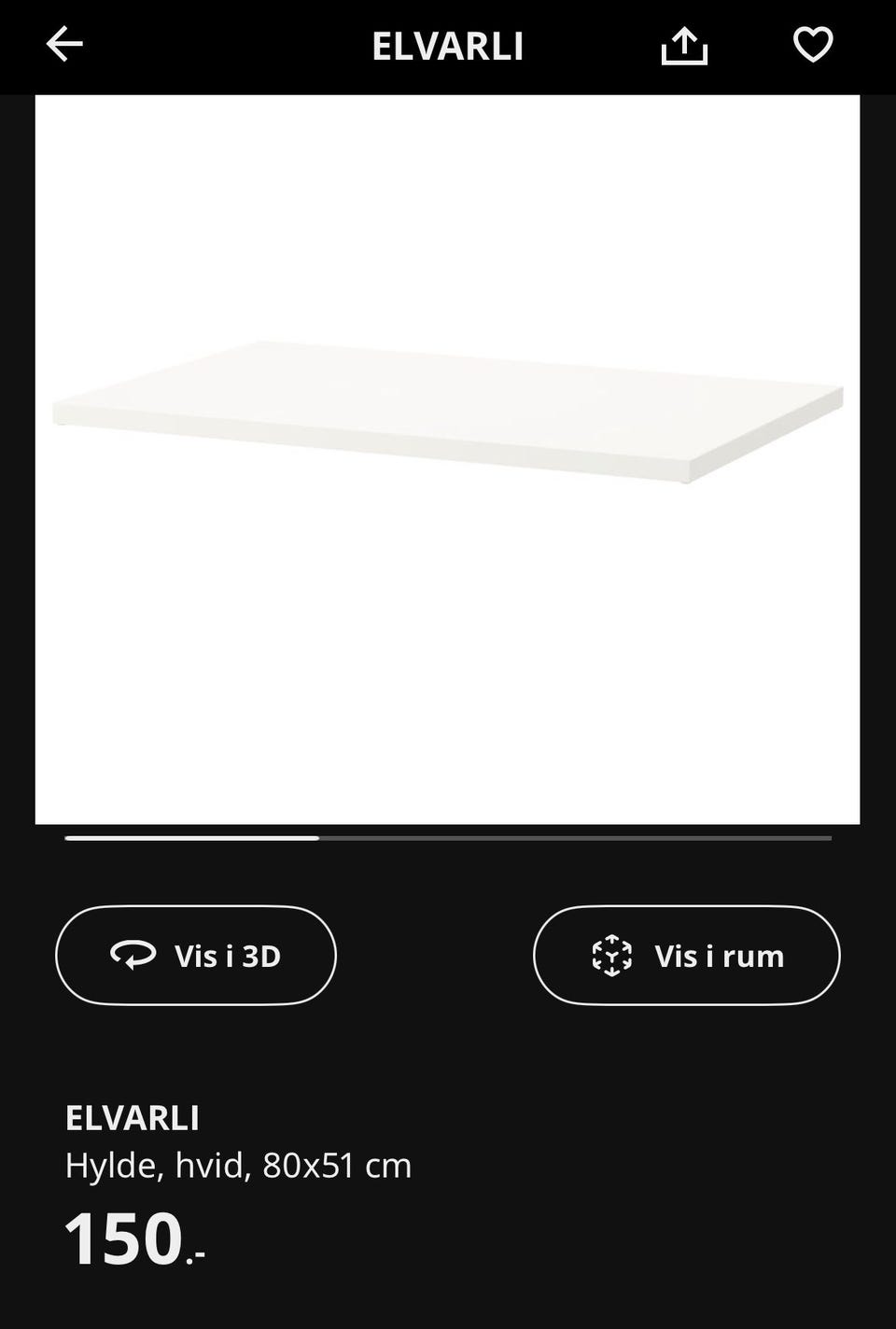
Task: Select the AR cube icon inside Vis i rum
Action: (x=611, y=955)
